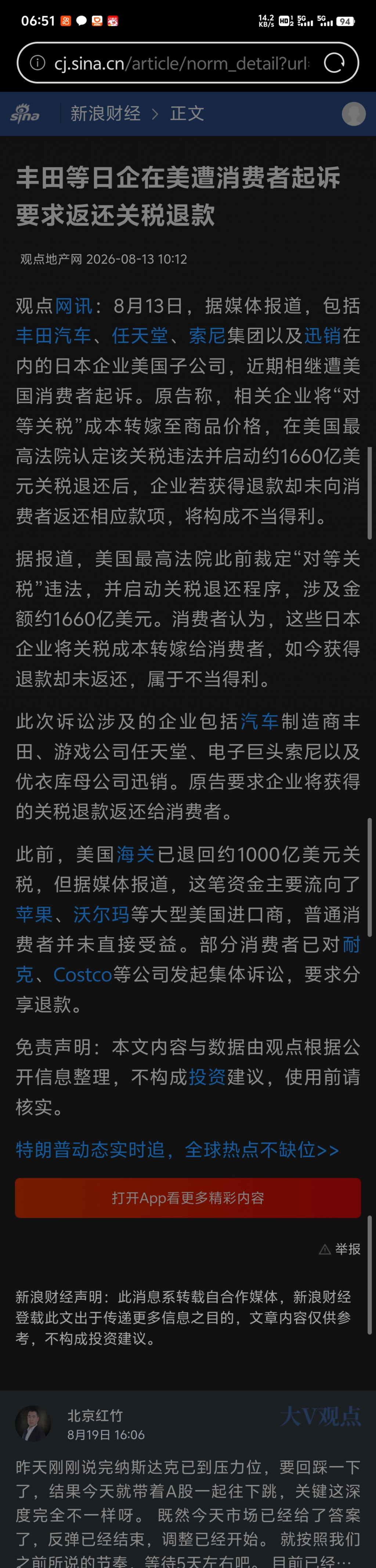376x1568 pixels.
Task: Tap 打开App看更多精彩内容 button
Action: (188, 1198)
